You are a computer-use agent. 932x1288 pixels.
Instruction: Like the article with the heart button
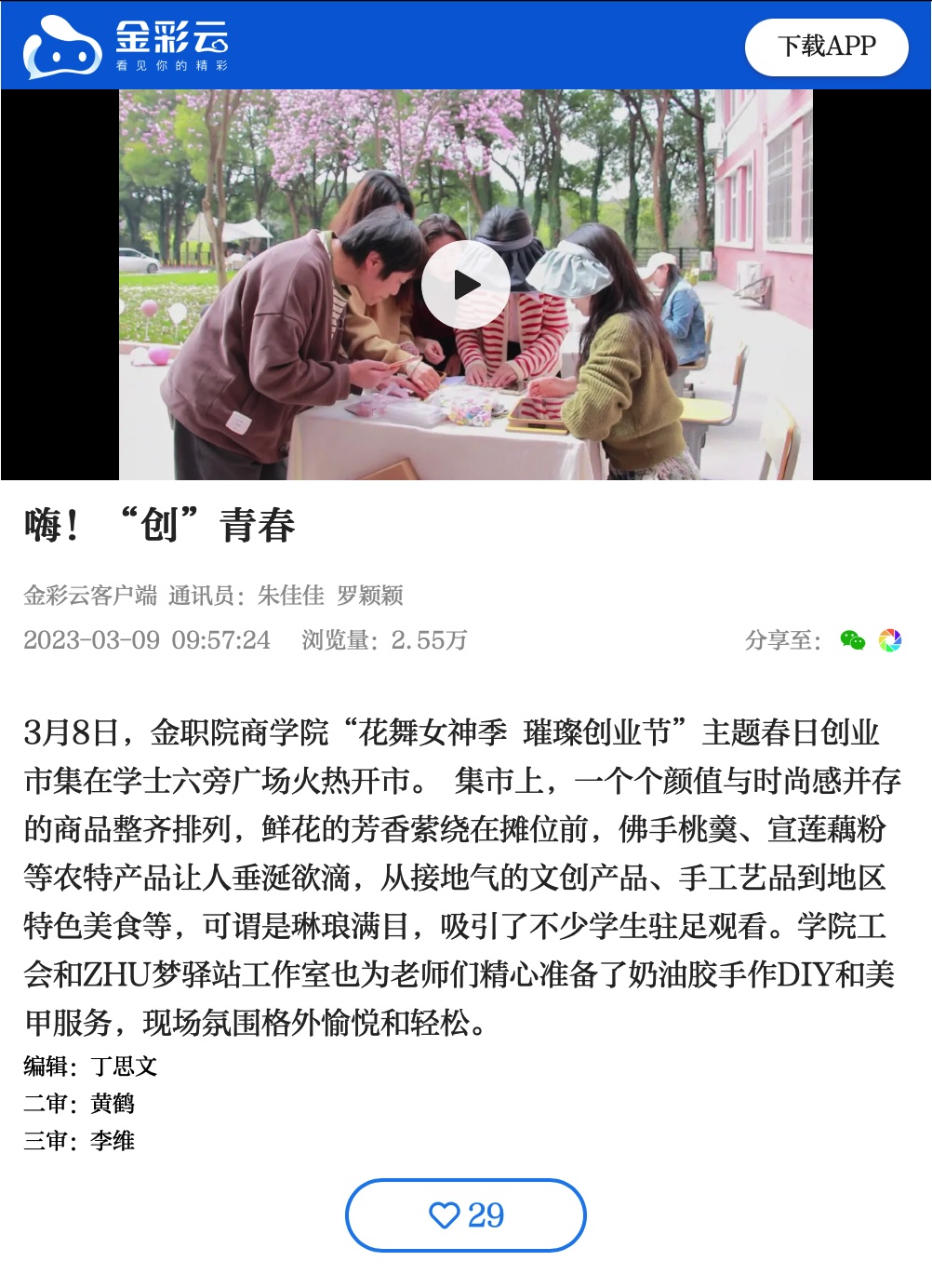[465, 1214]
